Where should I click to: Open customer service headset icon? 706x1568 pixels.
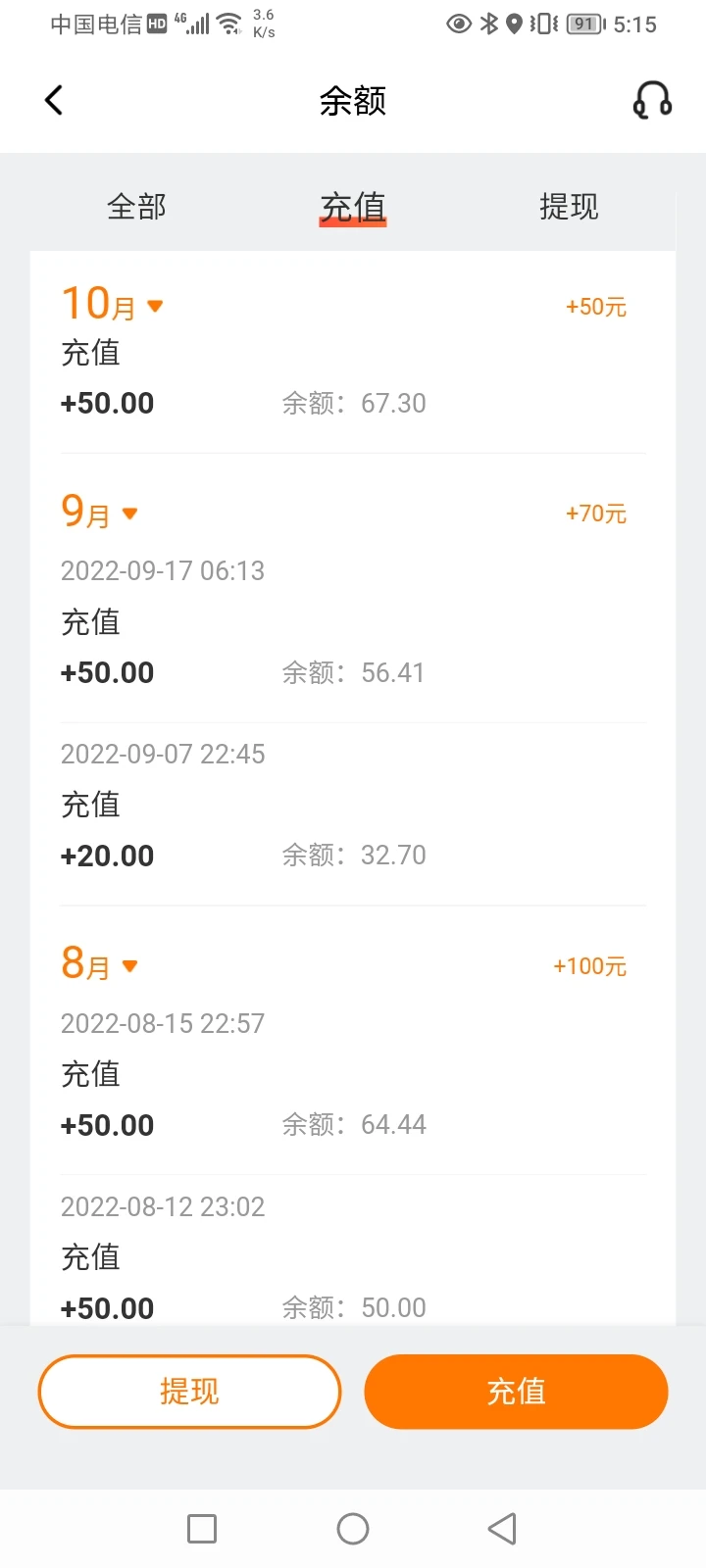[x=652, y=100]
